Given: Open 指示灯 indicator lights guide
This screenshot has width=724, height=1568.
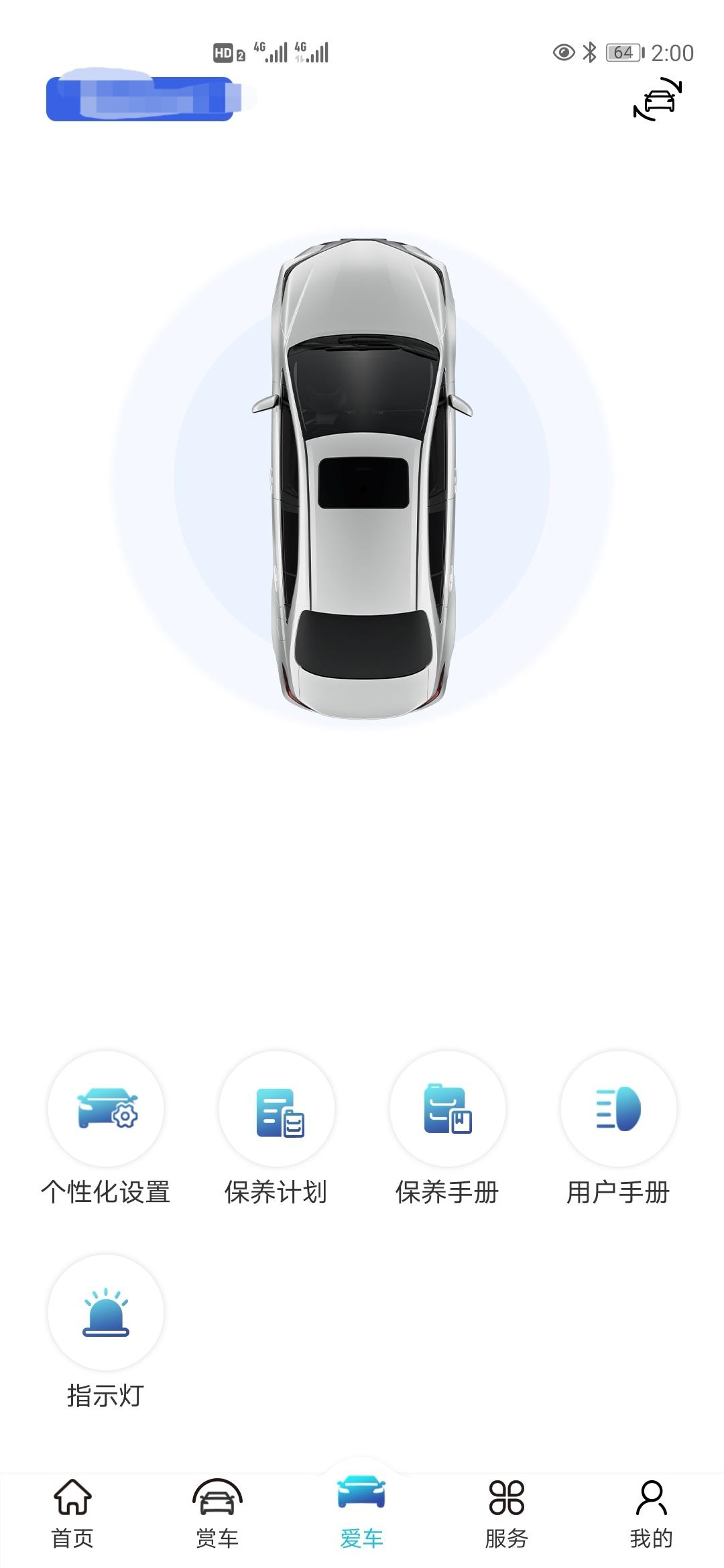Looking at the screenshot, I should coord(106,1313).
